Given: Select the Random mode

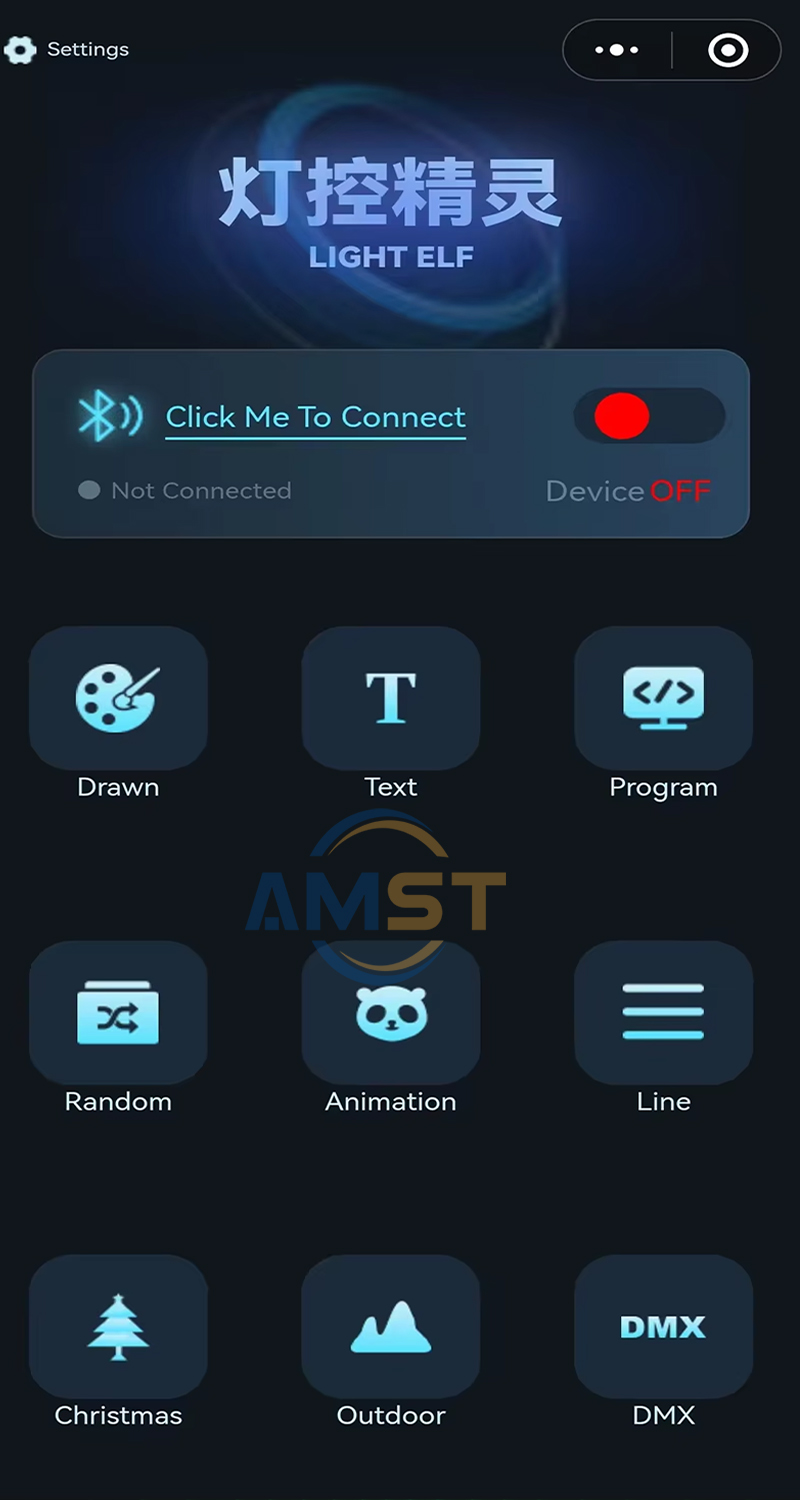Looking at the screenshot, I should [118, 1012].
